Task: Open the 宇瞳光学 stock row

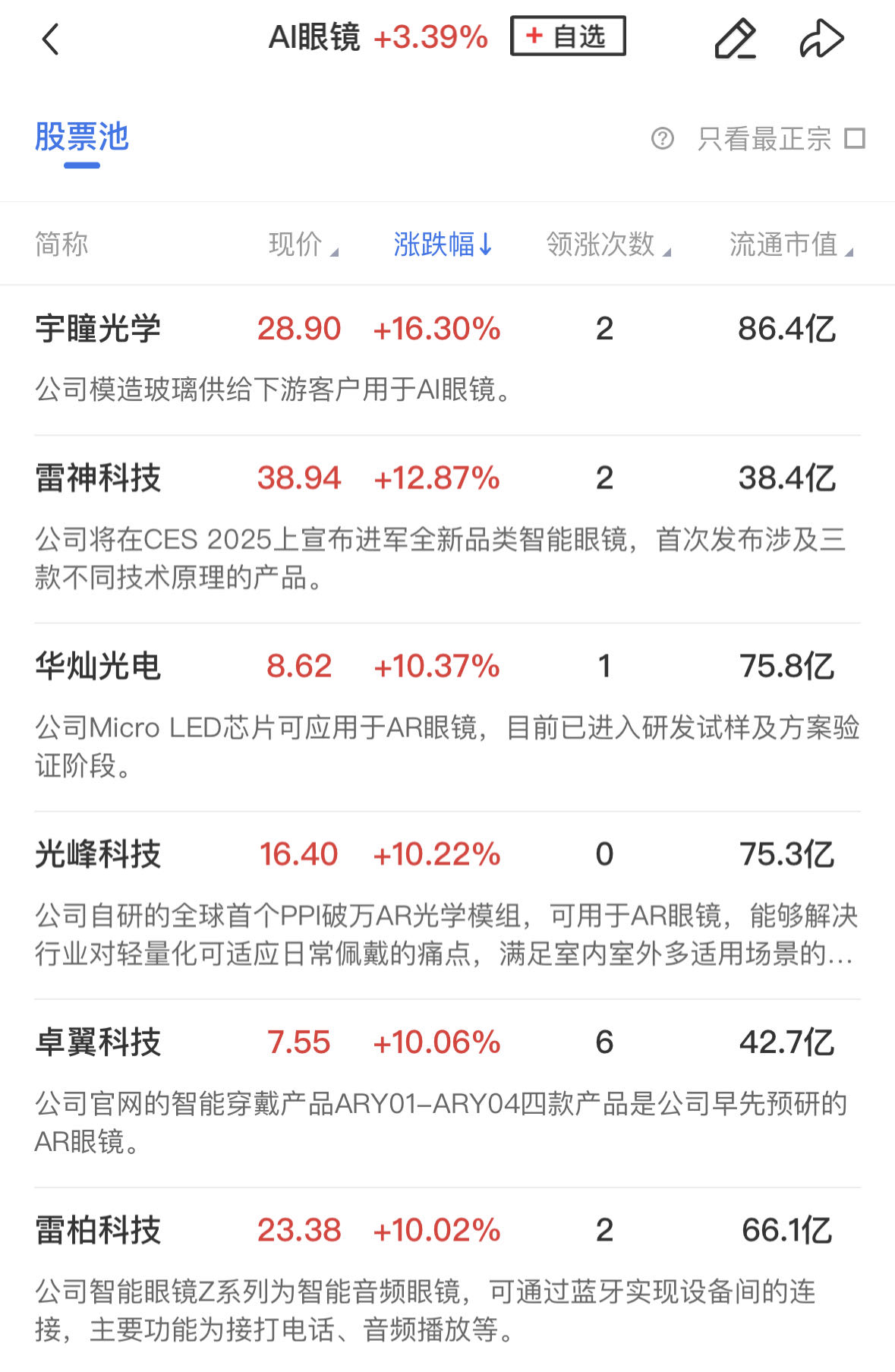Action: point(99,330)
